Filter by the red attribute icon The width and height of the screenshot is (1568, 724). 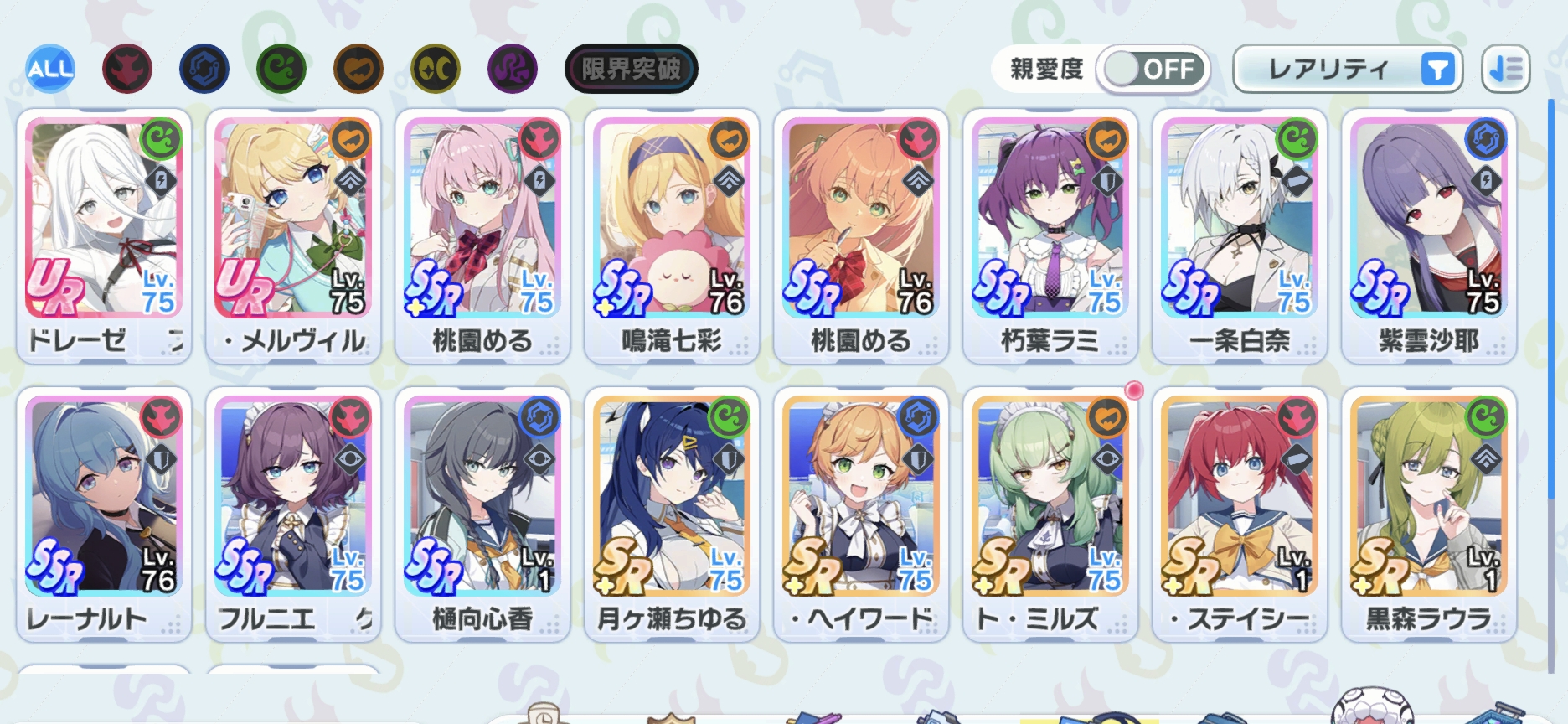click(127, 69)
